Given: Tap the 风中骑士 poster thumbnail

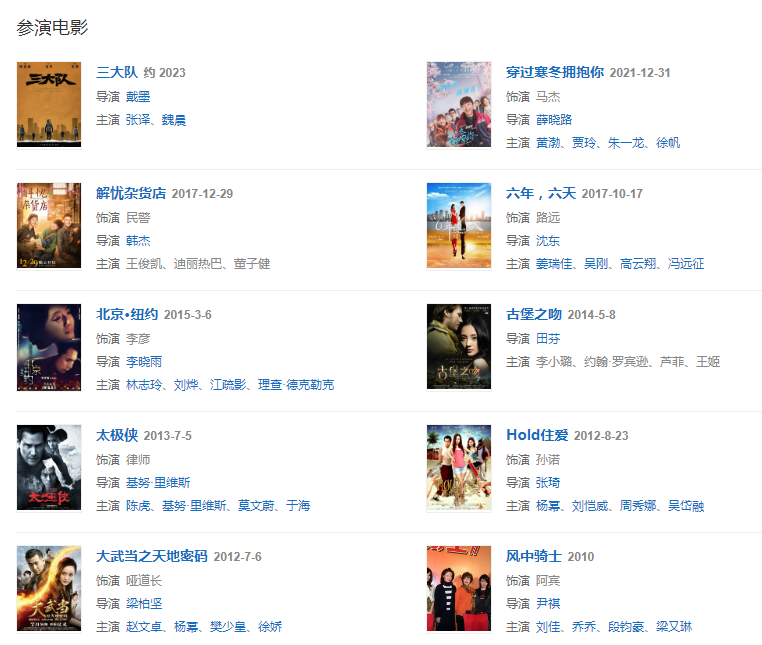Looking at the screenshot, I should (459, 589).
